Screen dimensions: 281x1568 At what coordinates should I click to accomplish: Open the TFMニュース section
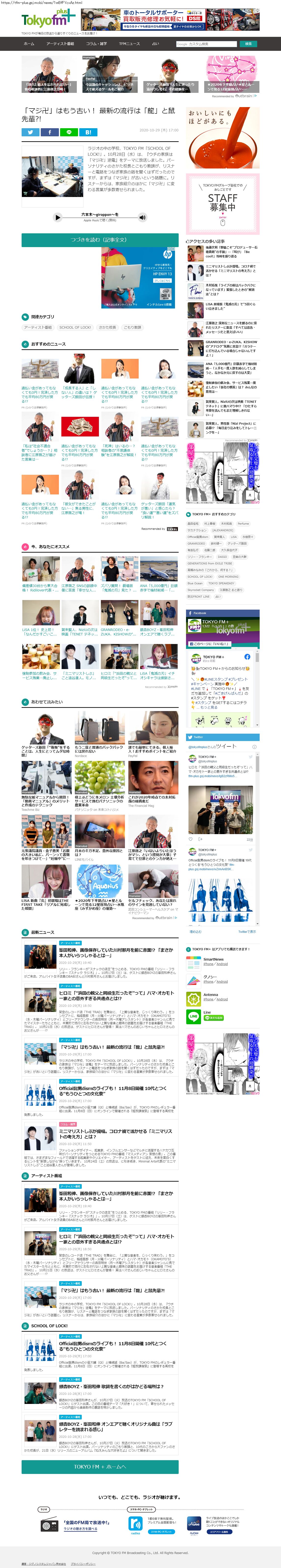click(129, 44)
